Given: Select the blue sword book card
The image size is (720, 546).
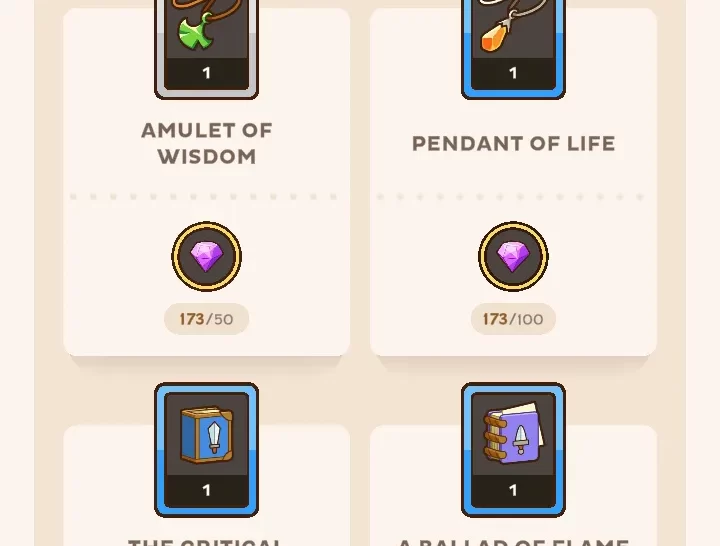Looking at the screenshot, I should point(206,448).
